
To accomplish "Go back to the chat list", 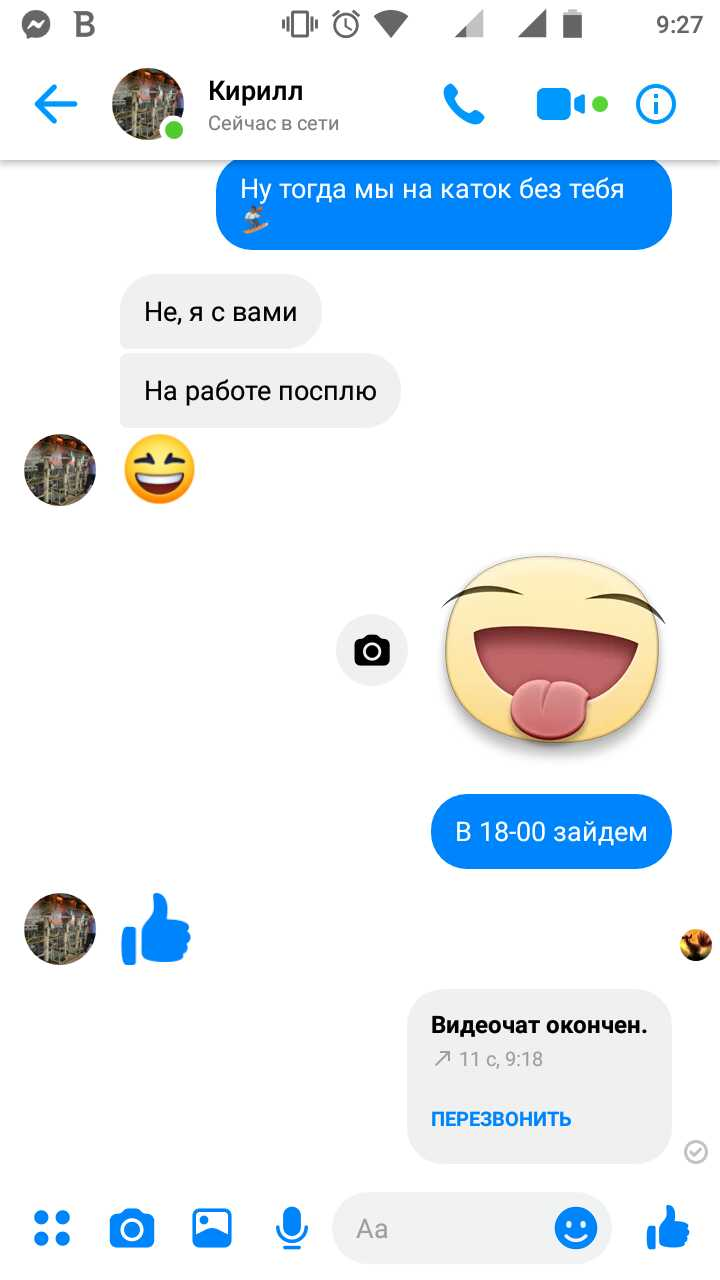I will click(x=56, y=104).
